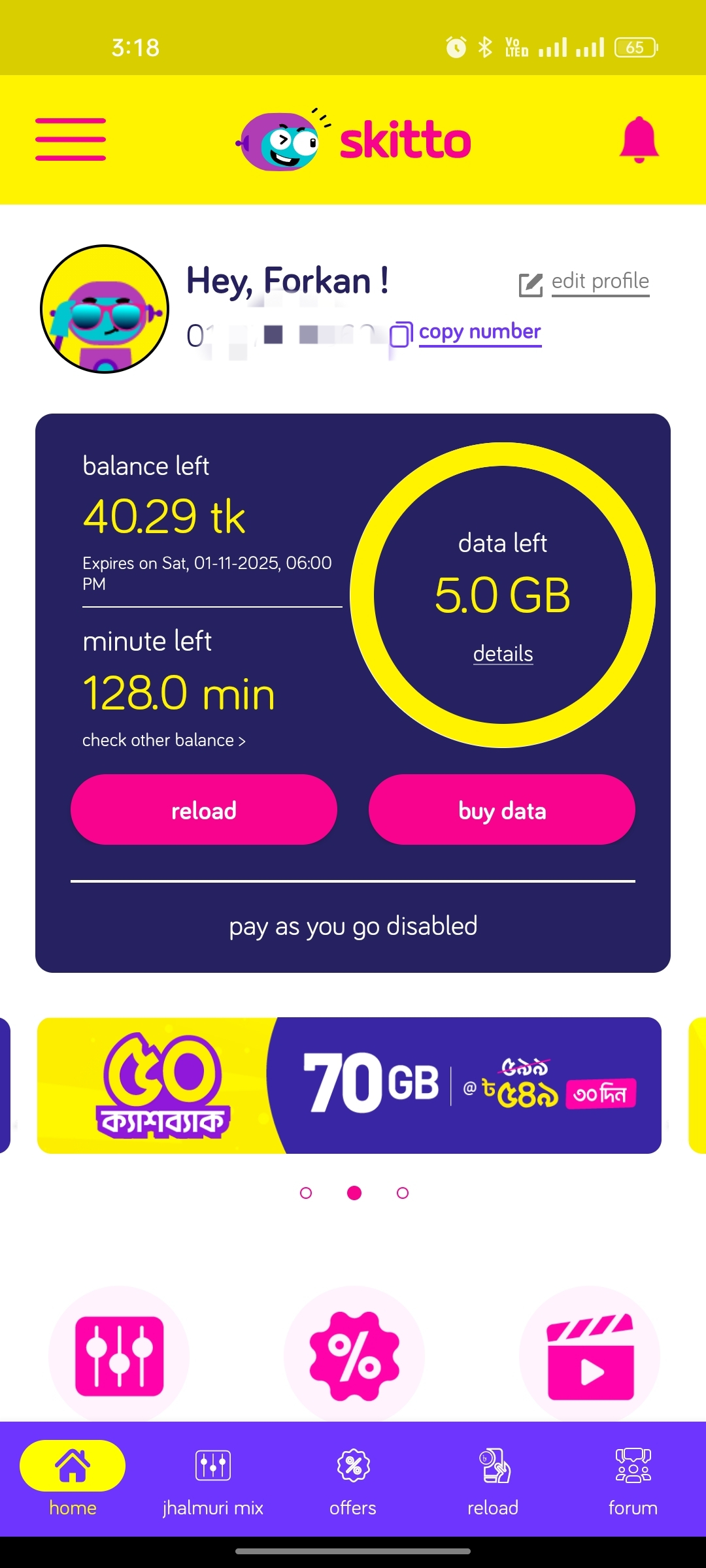Open the notifications bell
The image size is (706, 1568).
(639, 139)
